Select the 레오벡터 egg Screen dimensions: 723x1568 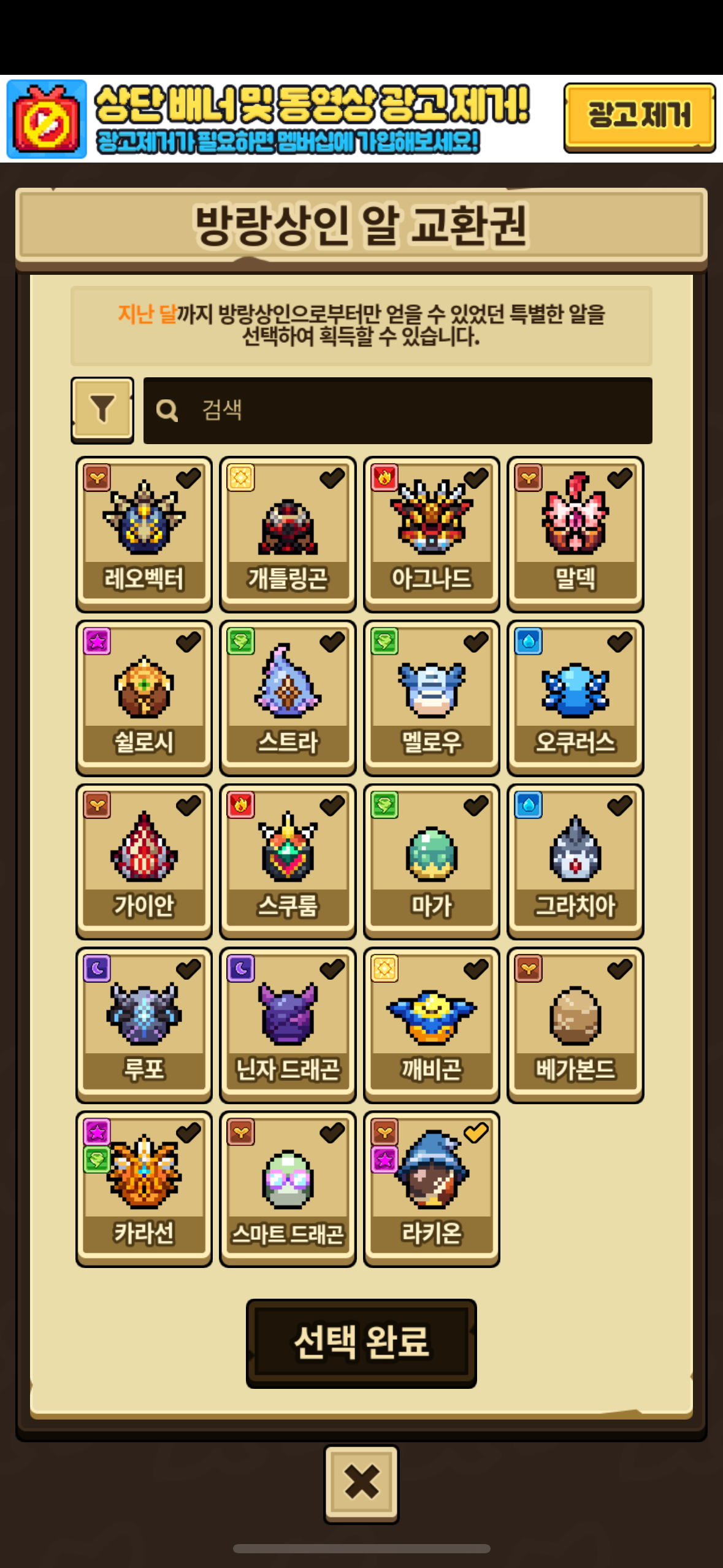click(144, 534)
